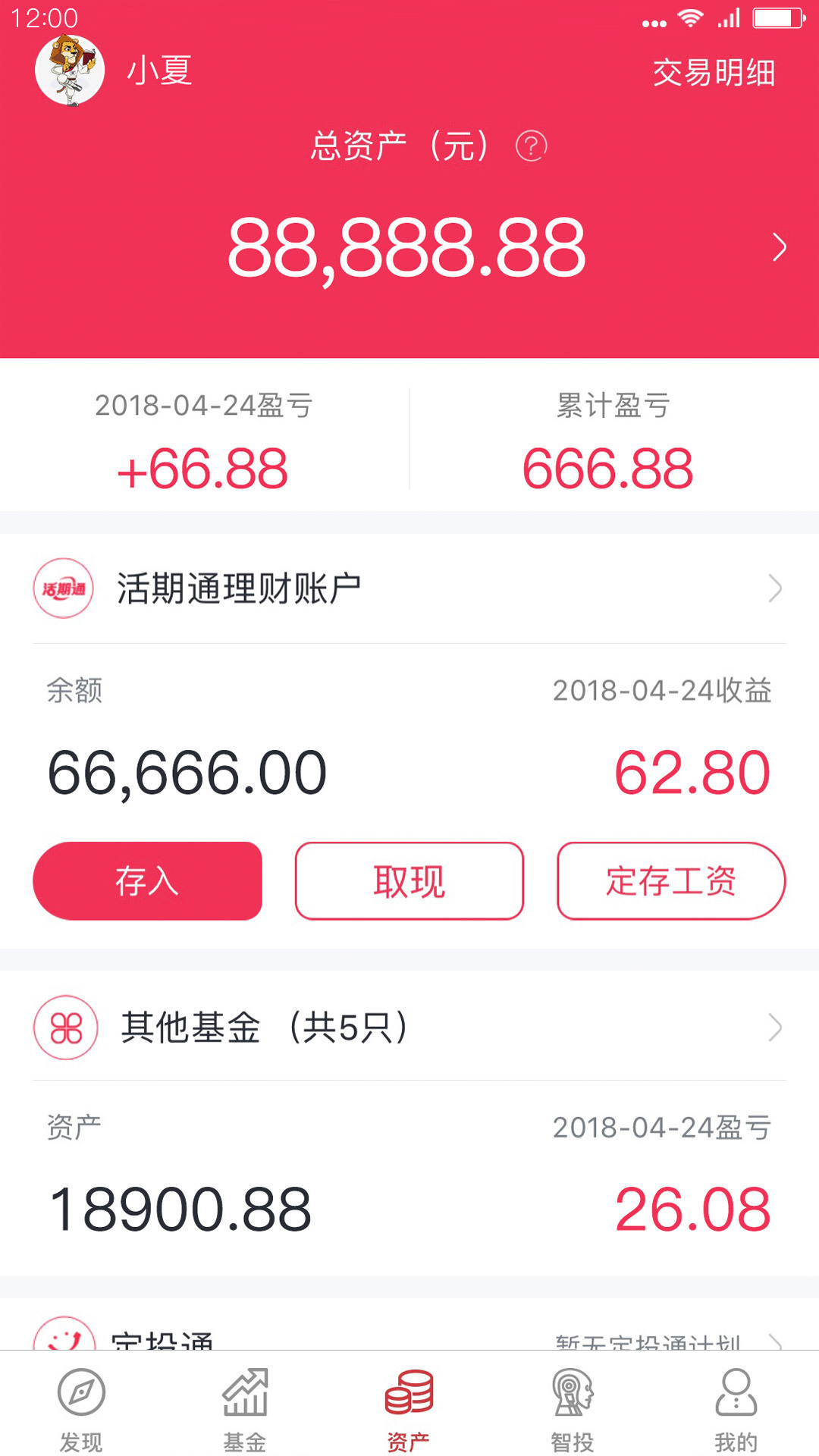Open 其他基金 (共5只) row
Image resolution: width=819 pixels, height=1456 pixels.
pyautogui.click(x=409, y=1027)
